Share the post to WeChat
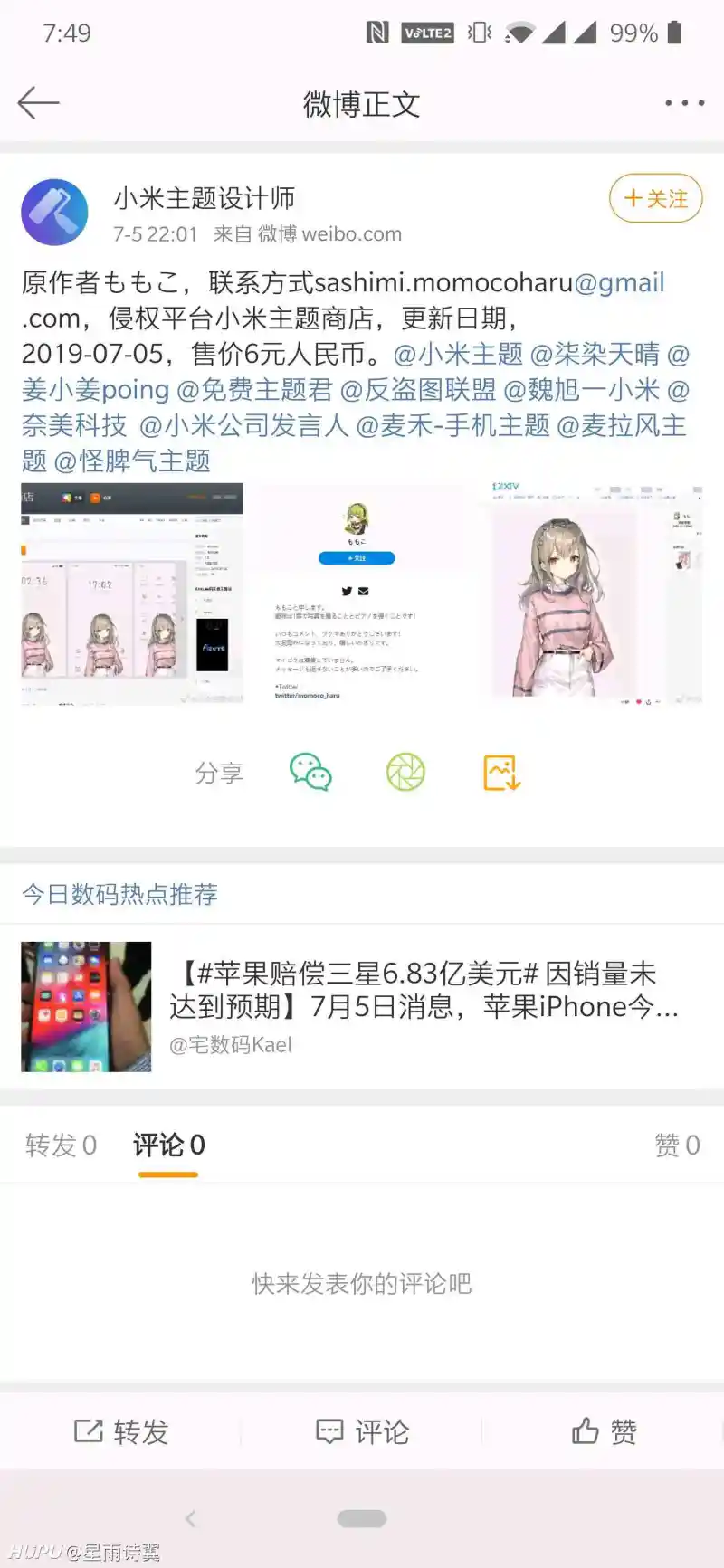 coord(310,773)
